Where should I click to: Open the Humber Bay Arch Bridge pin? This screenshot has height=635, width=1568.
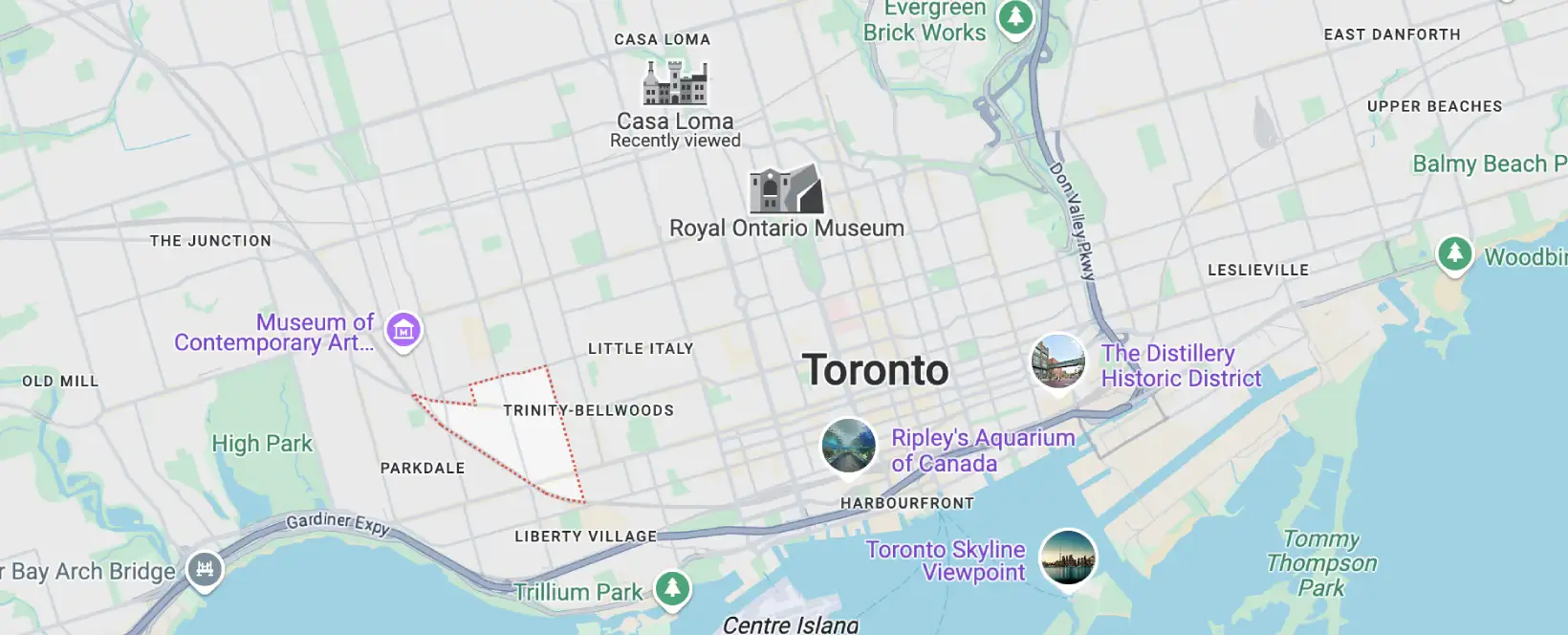click(x=204, y=570)
